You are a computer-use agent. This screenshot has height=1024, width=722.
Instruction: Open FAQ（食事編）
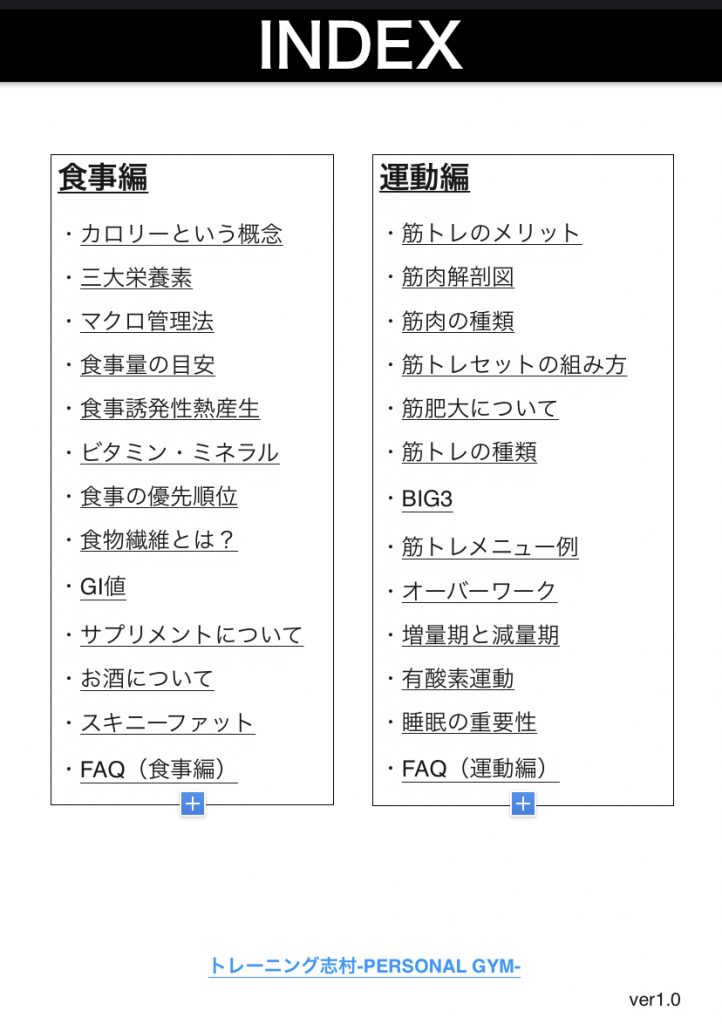point(159,769)
